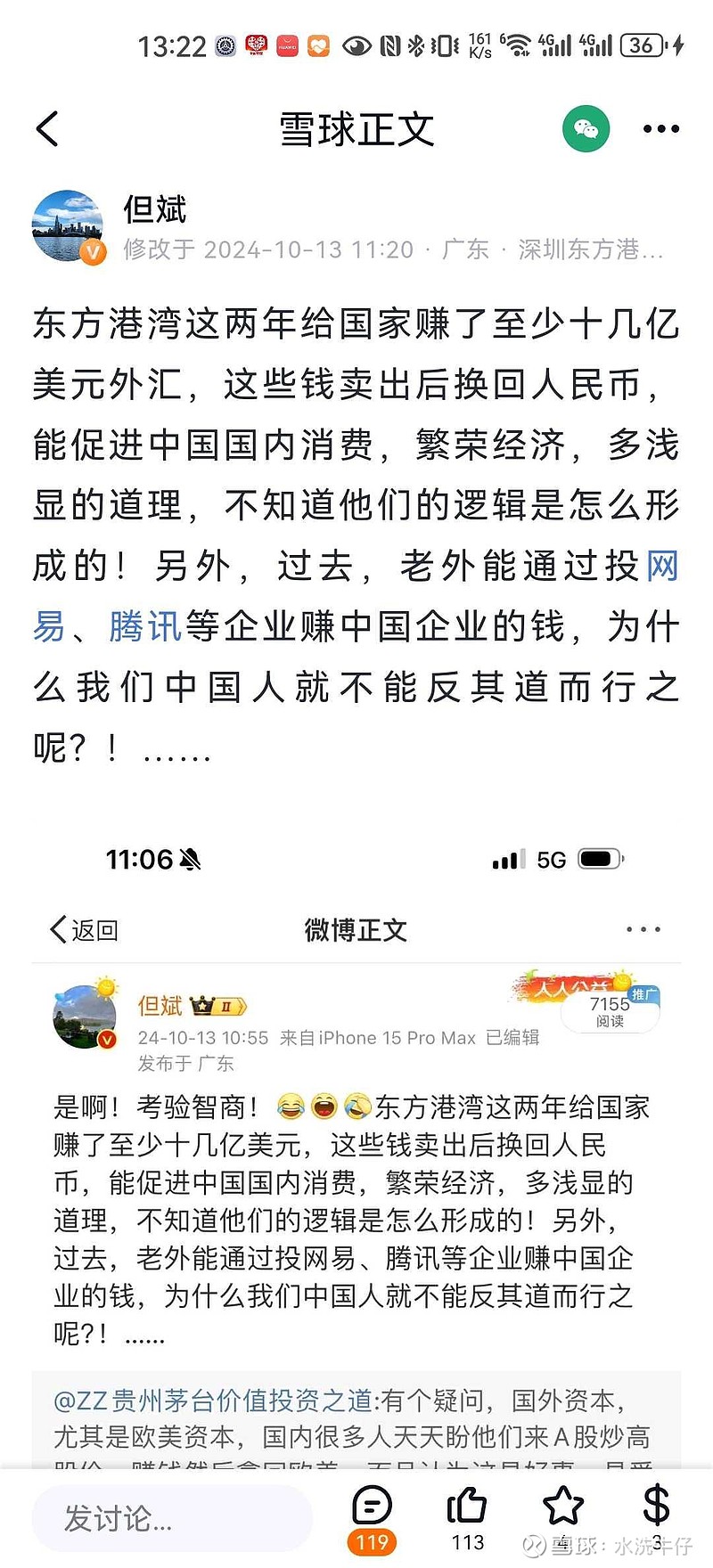
Task: Tap 返回 in the embedded Weibo header
Action: click(x=82, y=929)
